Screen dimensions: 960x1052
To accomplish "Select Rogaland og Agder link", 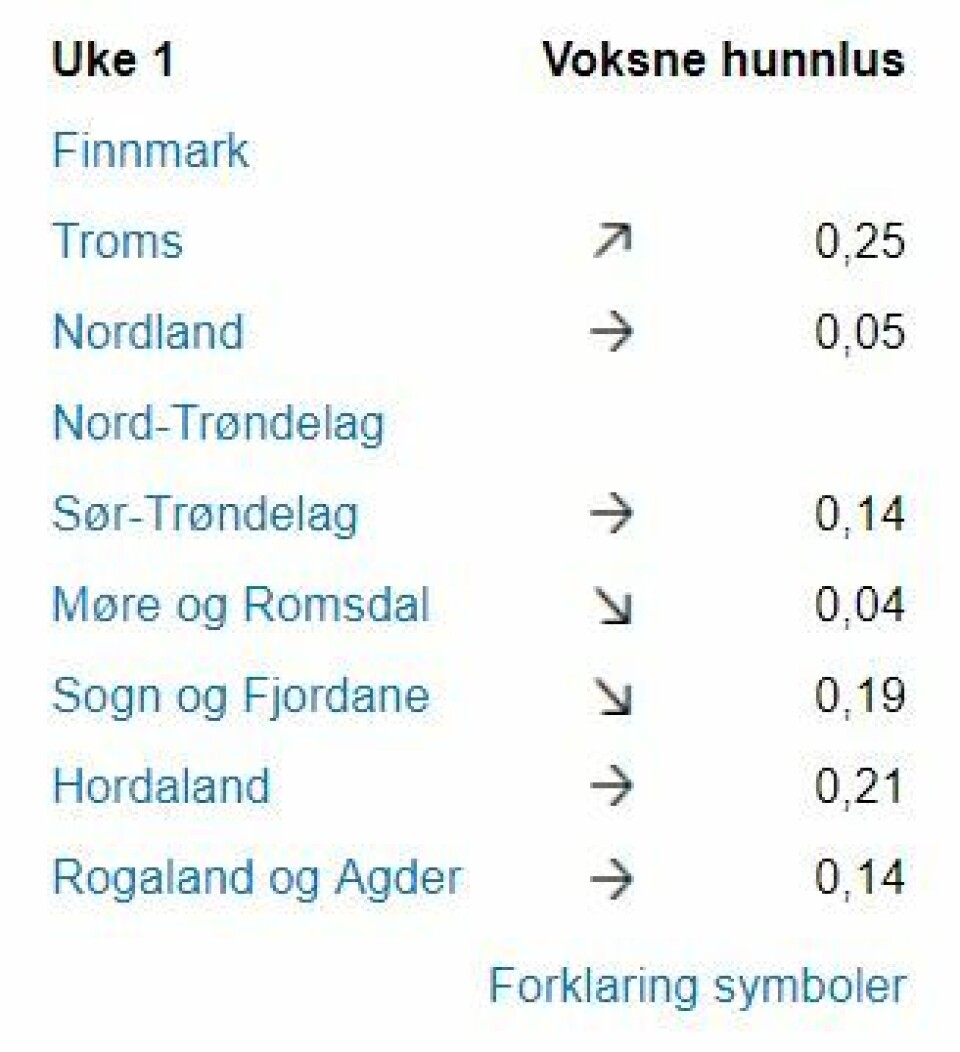I will pos(256,877).
